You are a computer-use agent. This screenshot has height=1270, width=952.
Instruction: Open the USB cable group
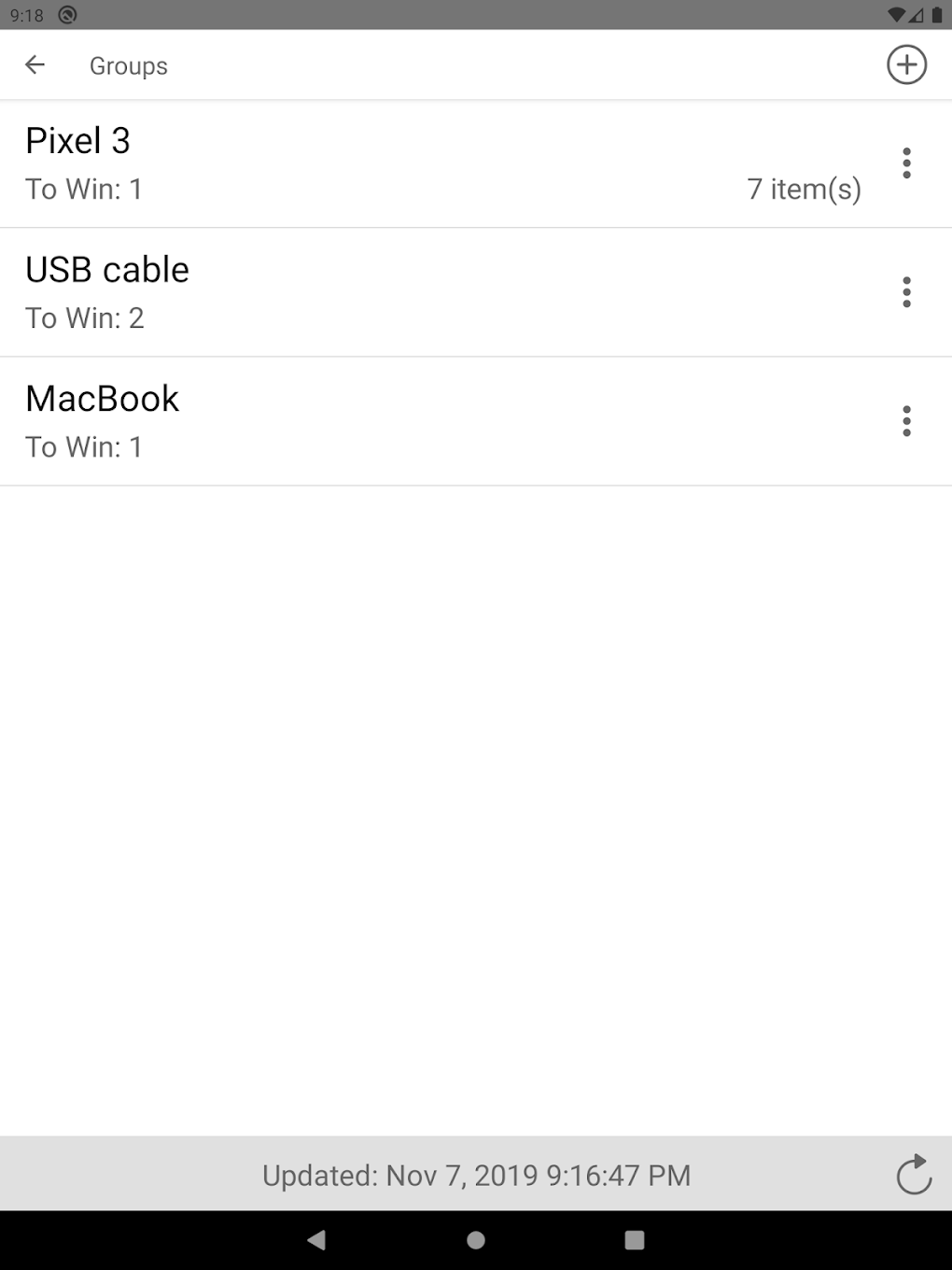(x=373, y=292)
